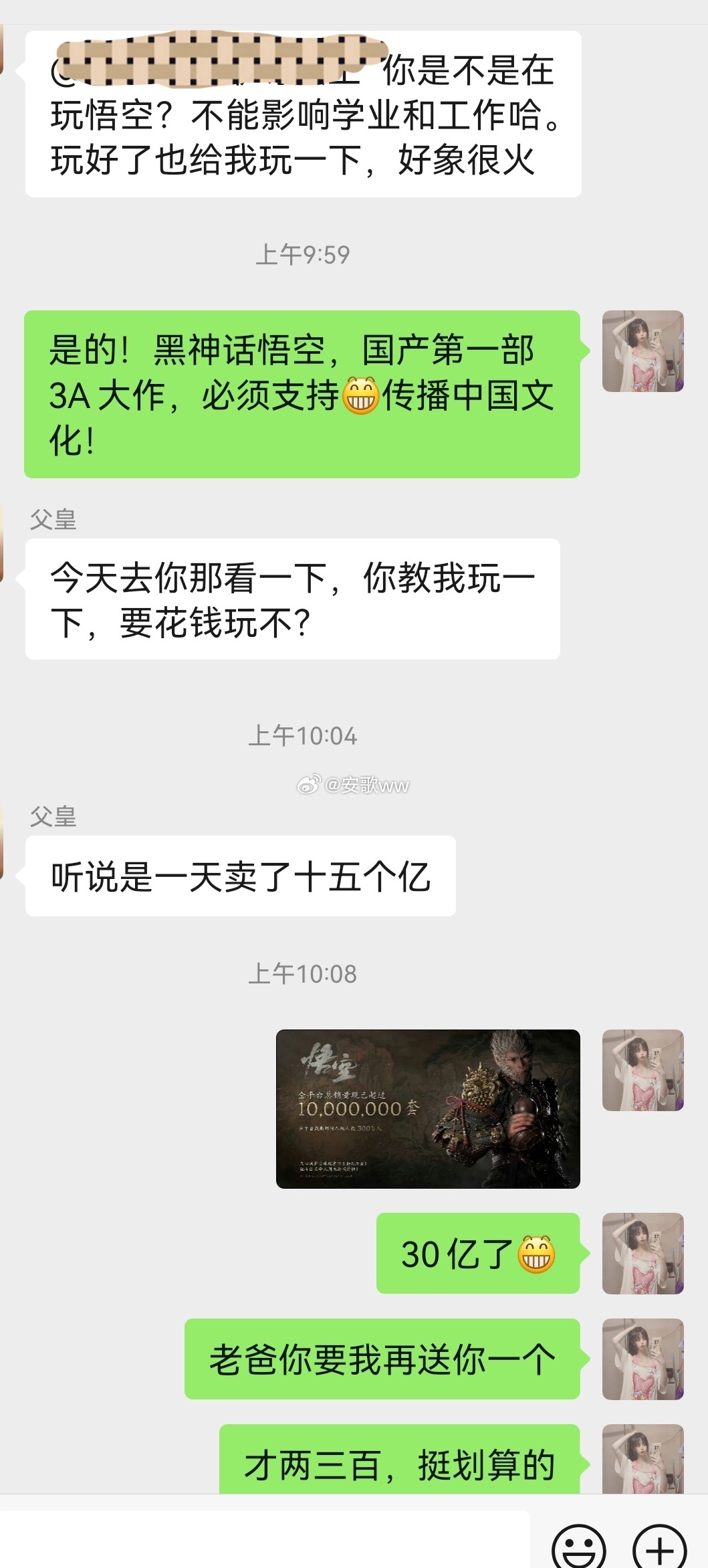Tap my avatar beside the 30亿了 message
The width and height of the screenshot is (708, 1568).
642,1253
